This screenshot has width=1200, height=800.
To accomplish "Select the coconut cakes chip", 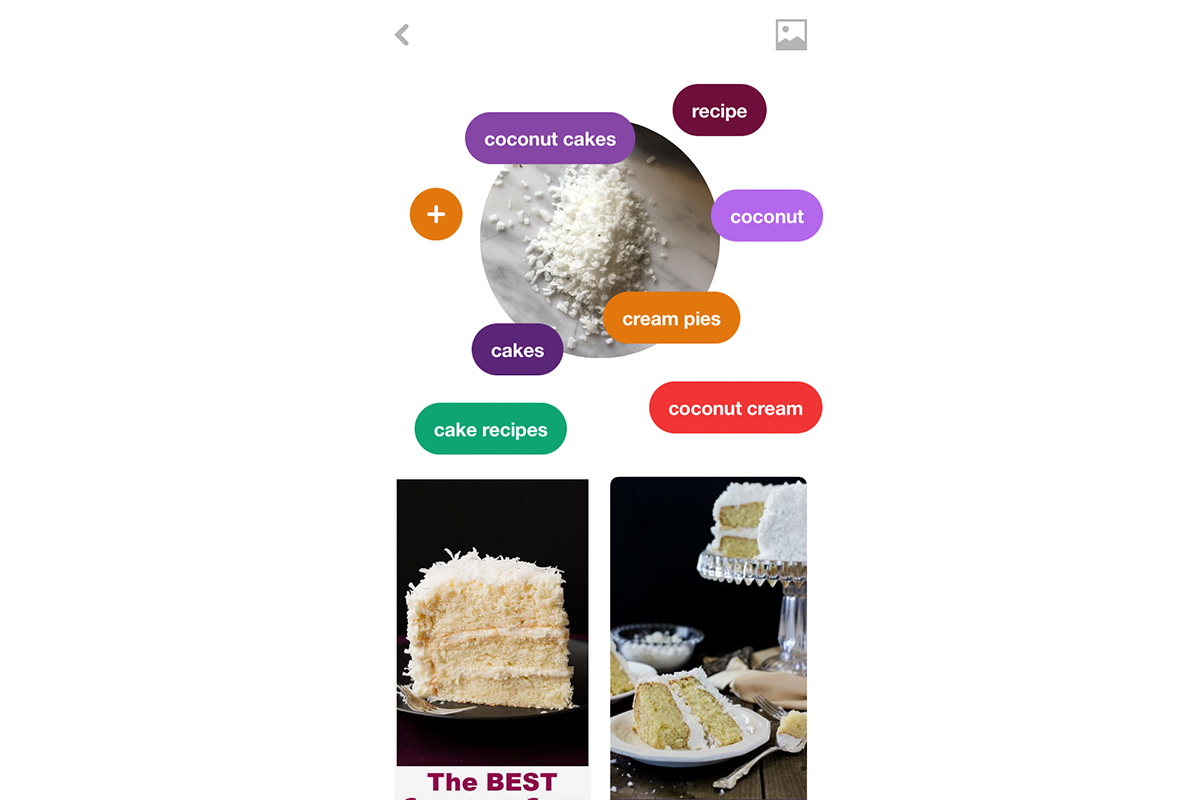I will click(550, 139).
